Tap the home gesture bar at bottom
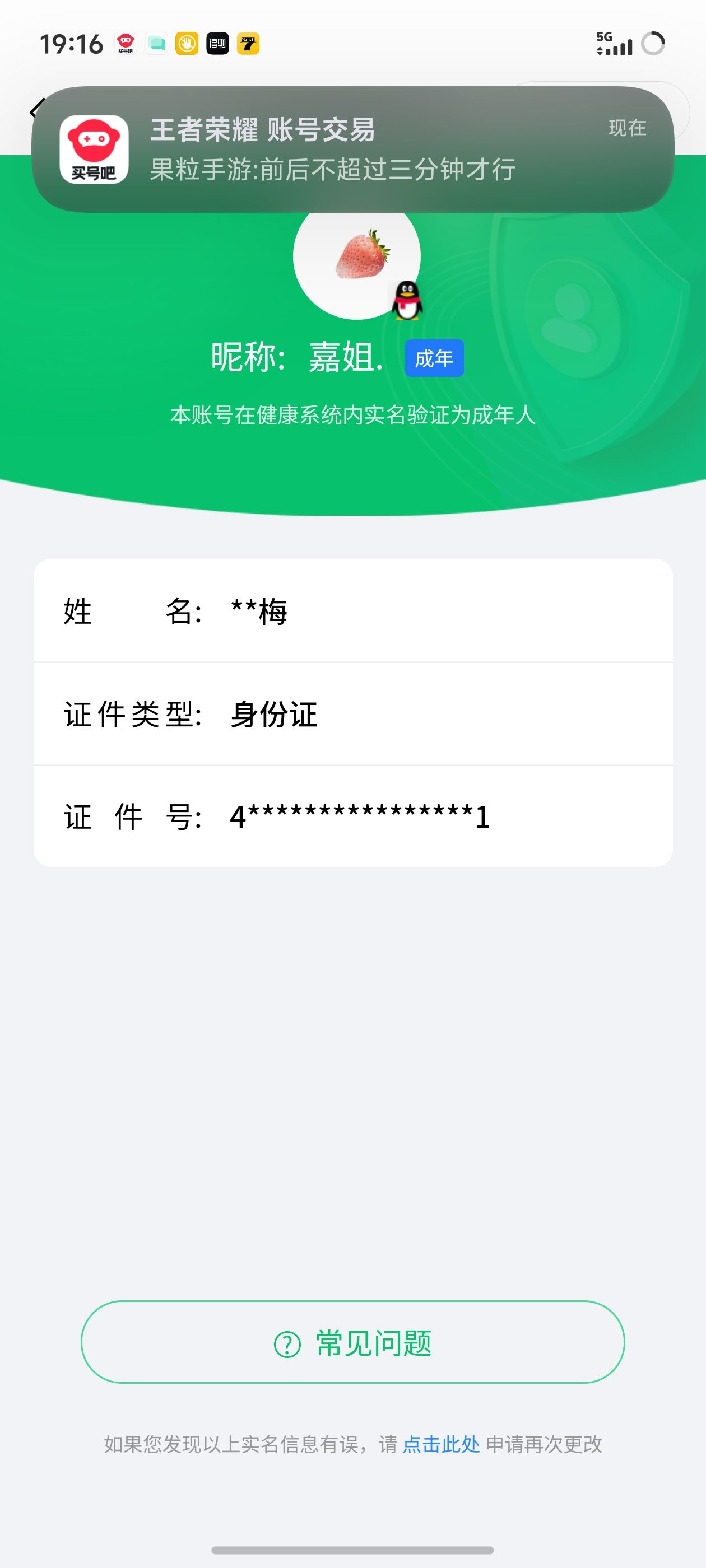Screen dimensions: 706x1568 pyautogui.click(x=352, y=1548)
